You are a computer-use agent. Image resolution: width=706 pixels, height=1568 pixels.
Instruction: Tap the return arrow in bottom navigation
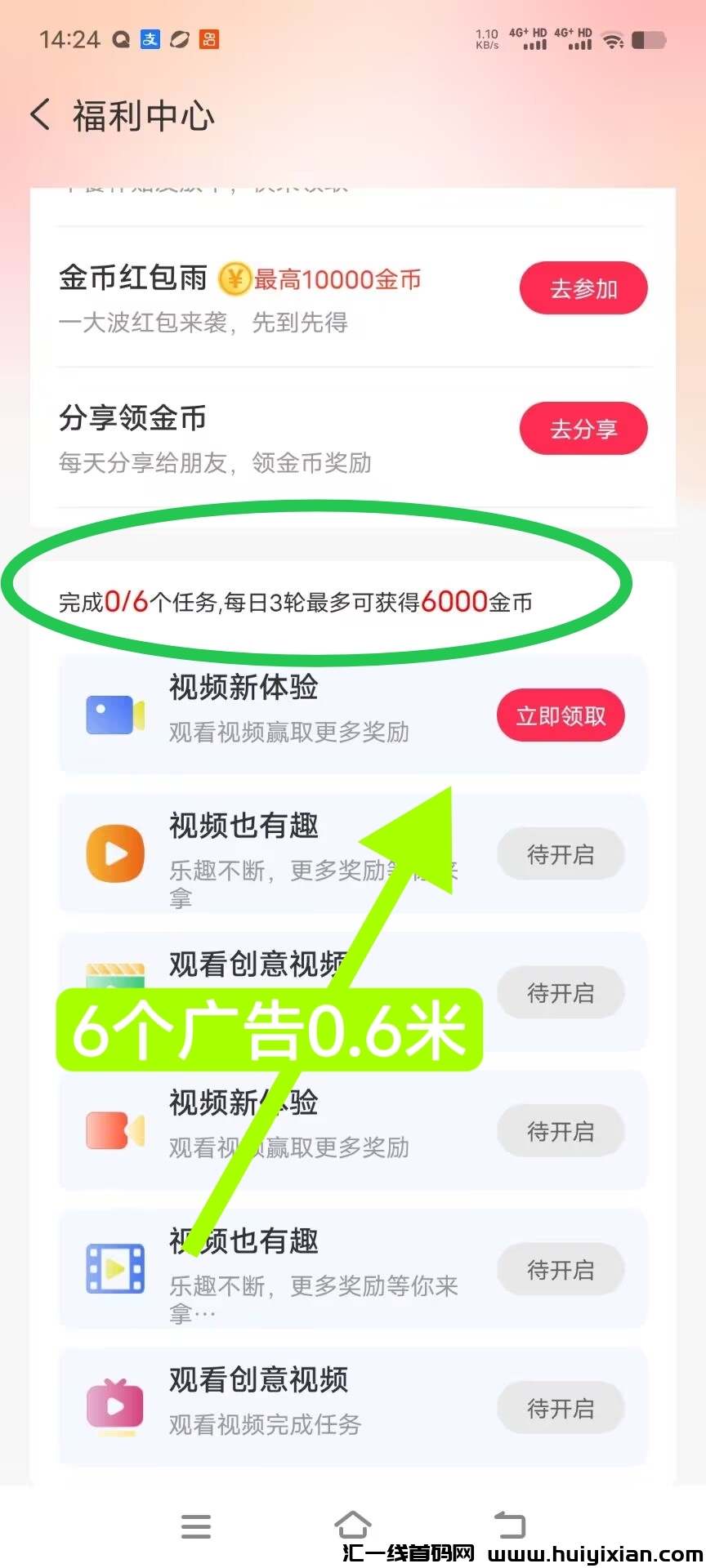(x=510, y=1524)
